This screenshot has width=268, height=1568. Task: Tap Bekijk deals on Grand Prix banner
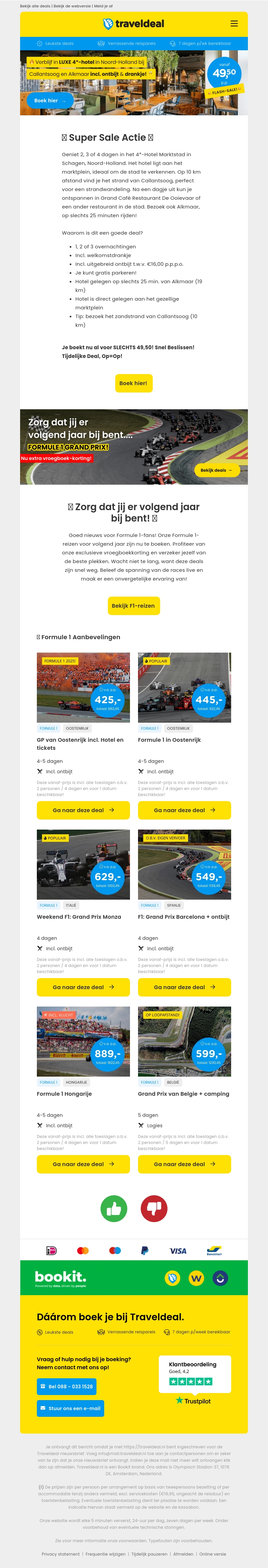click(x=216, y=470)
